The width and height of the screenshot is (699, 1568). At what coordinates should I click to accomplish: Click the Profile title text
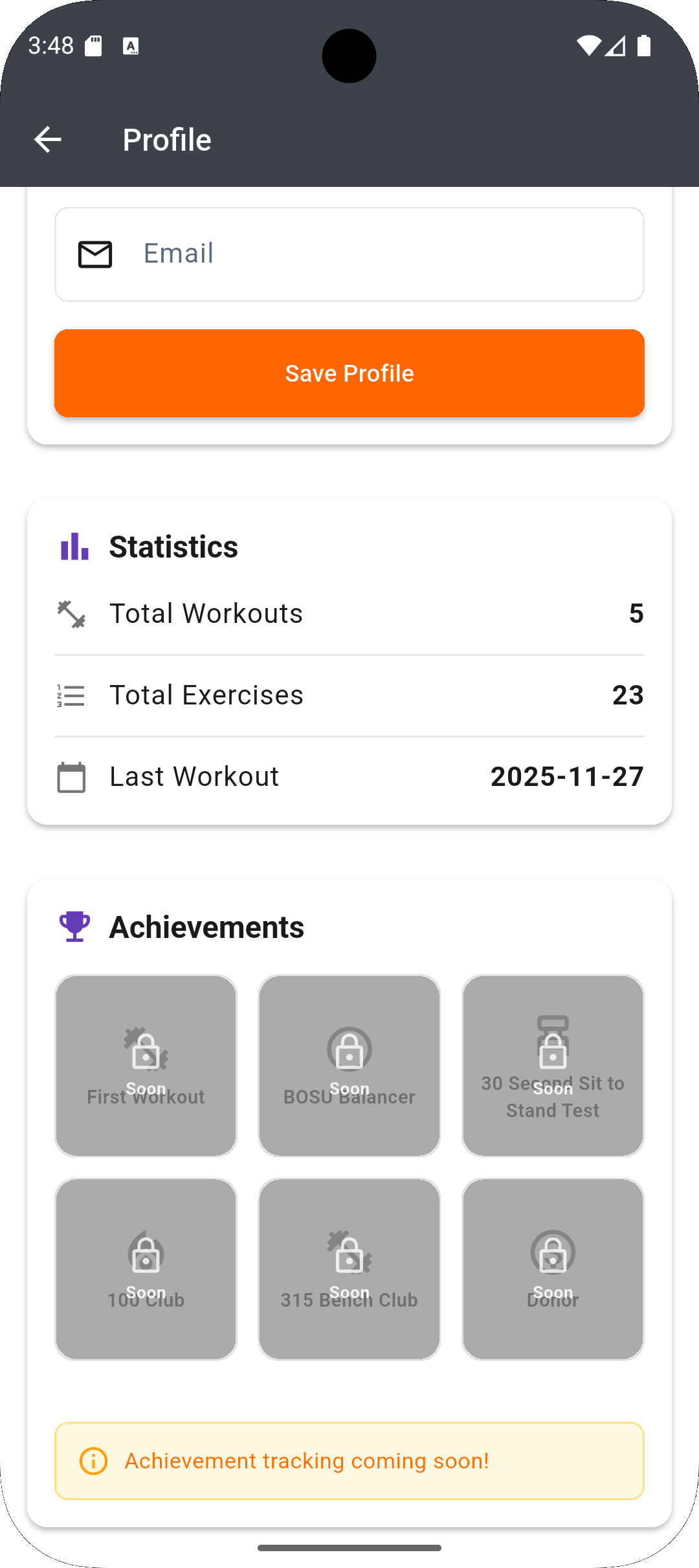pyautogui.click(x=166, y=138)
